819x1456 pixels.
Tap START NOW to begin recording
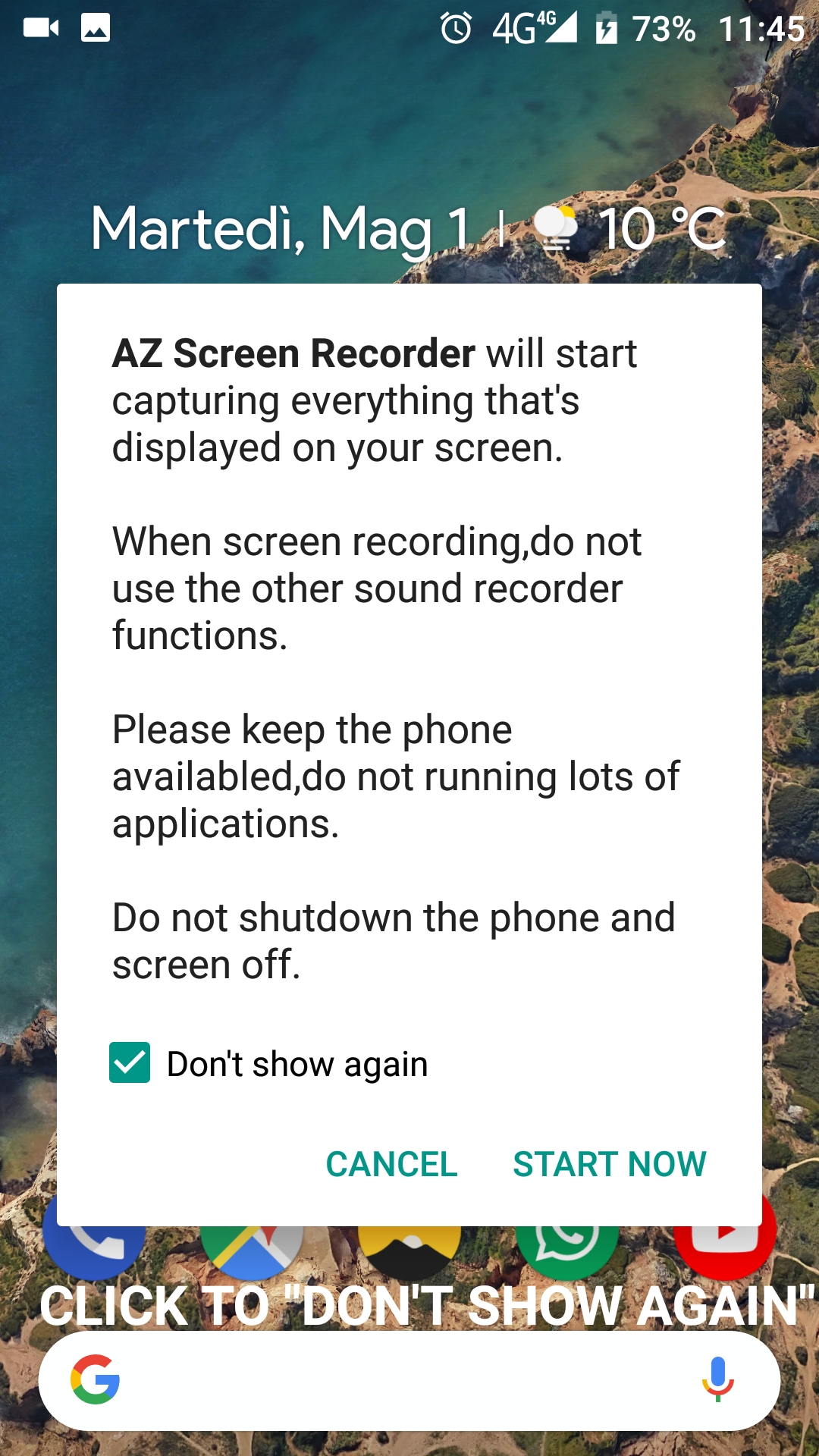tap(609, 1164)
